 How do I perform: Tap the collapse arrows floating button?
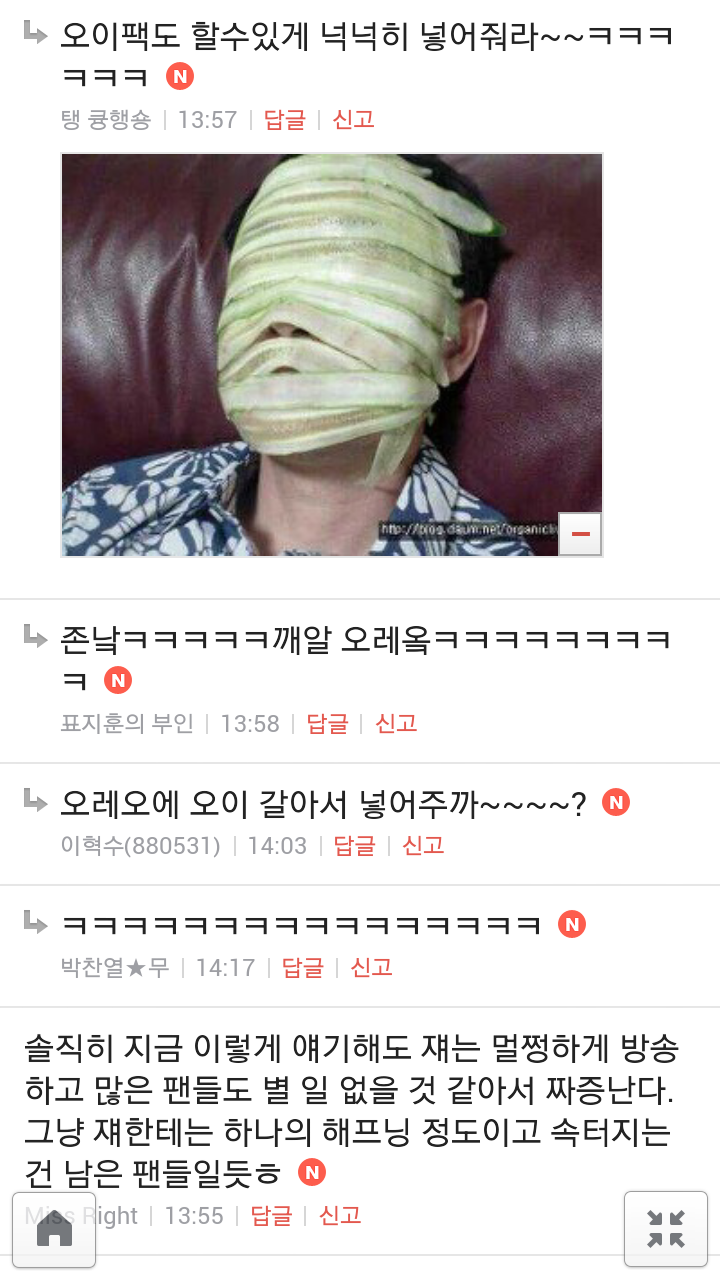(x=665, y=1229)
